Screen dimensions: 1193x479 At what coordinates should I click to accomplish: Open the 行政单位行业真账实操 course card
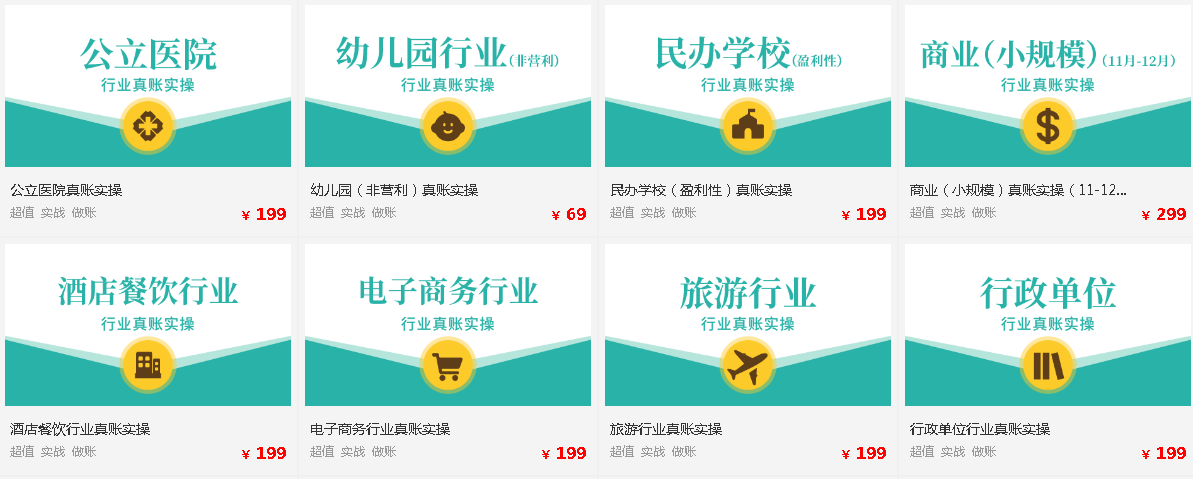pyautogui.click(x=1048, y=326)
